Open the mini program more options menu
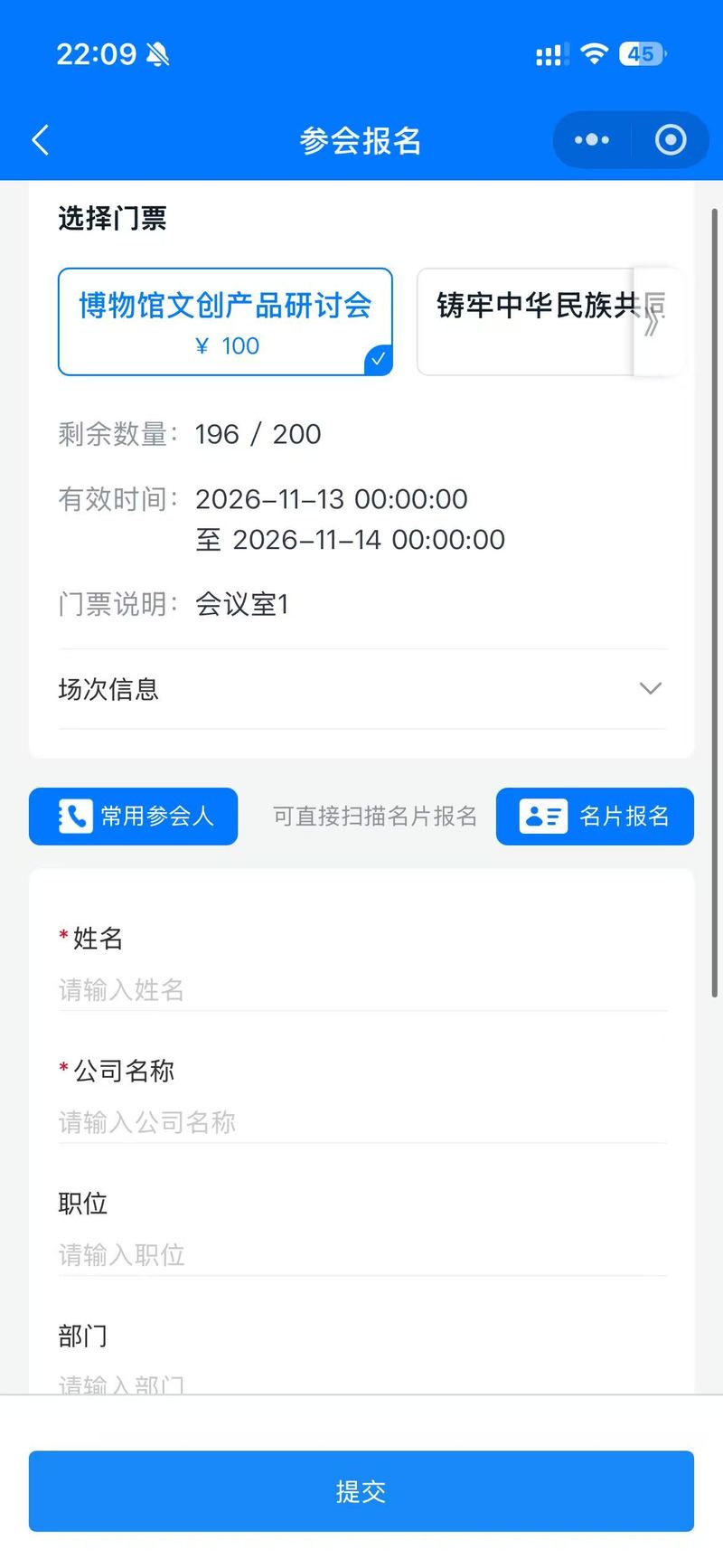The width and height of the screenshot is (723, 1568). pyautogui.click(x=592, y=140)
